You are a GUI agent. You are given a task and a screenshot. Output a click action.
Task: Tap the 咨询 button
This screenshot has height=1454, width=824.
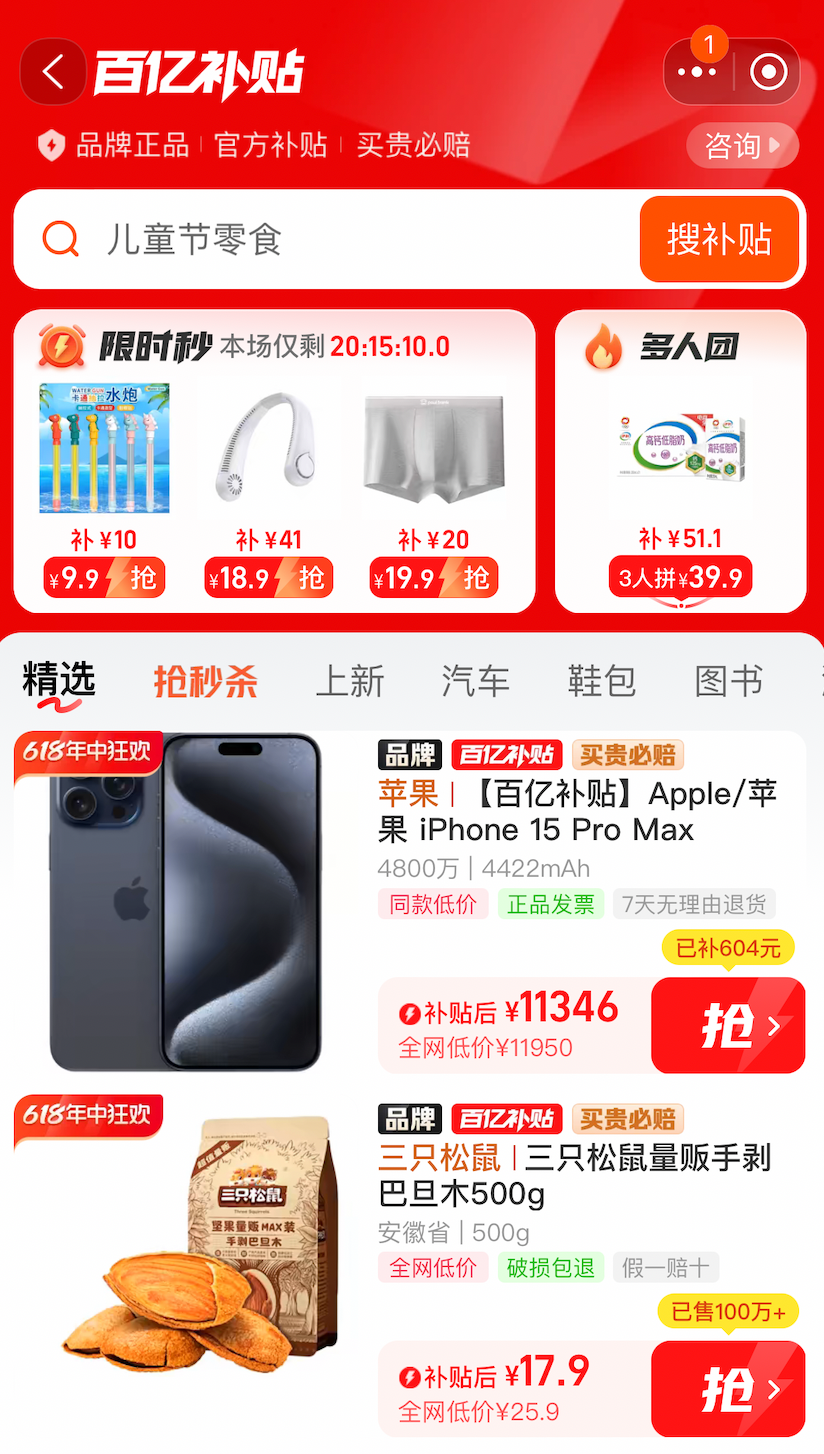click(x=742, y=146)
